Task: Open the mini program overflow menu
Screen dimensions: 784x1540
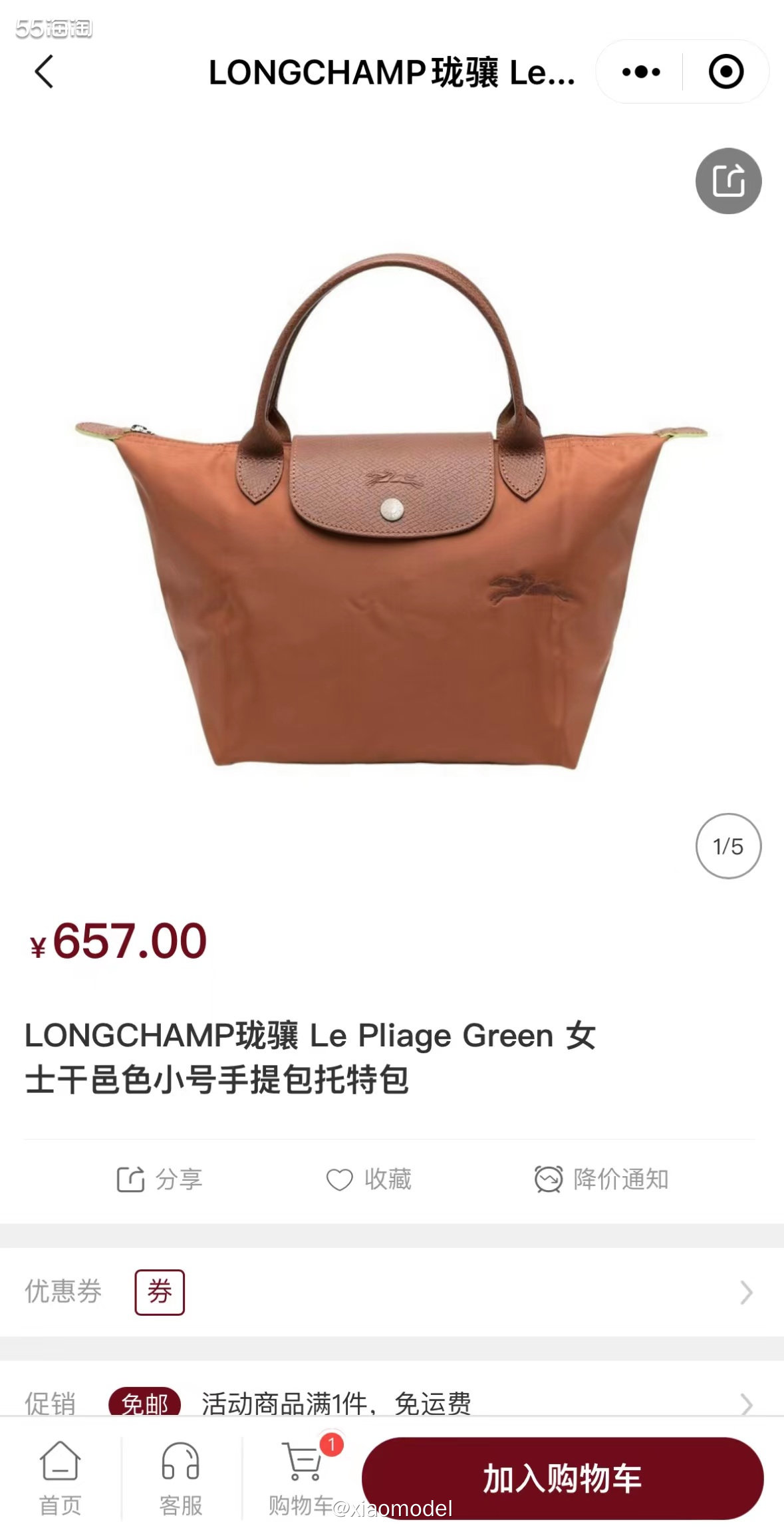Action: [x=641, y=72]
